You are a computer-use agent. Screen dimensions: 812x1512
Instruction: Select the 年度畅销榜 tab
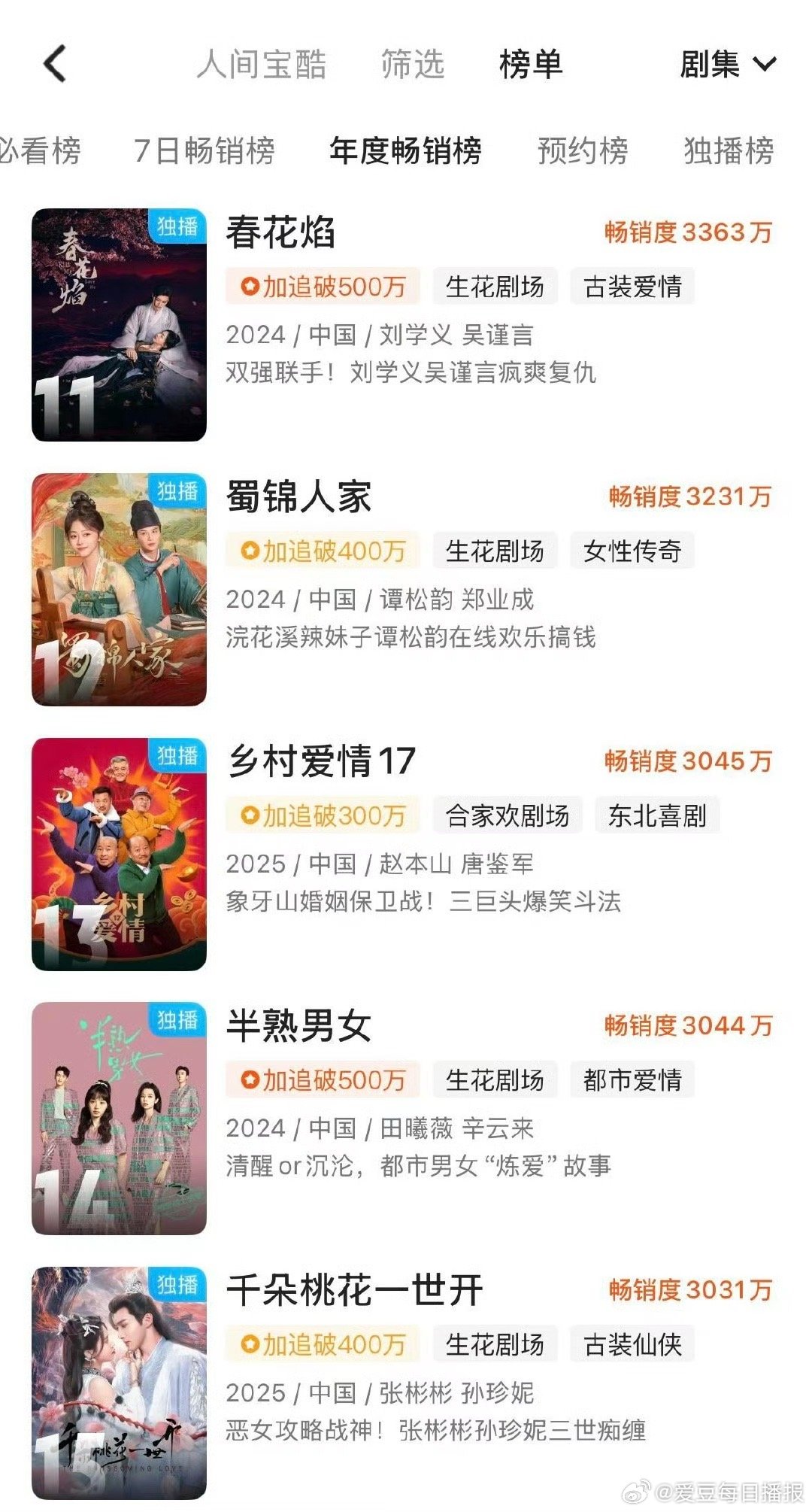pyautogui.click(x=405, y=150)
